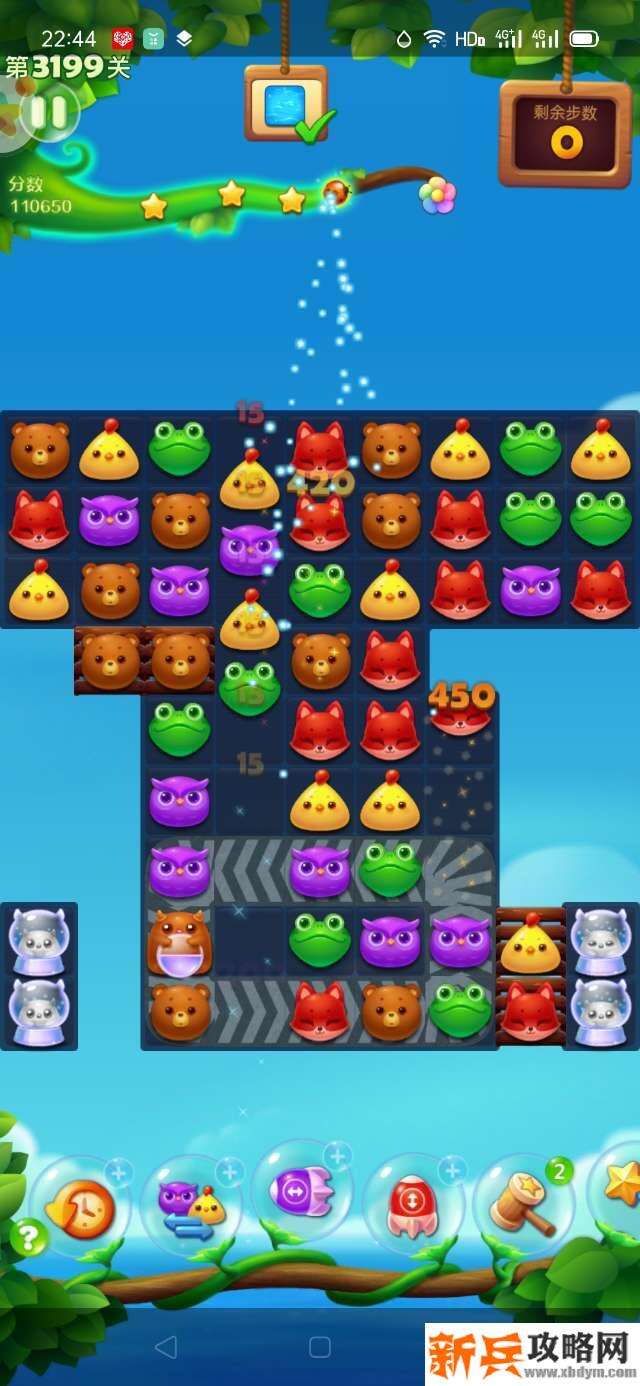Screen dimensions: 640x1386
Task: Activate the vertical rocket booster
Action: pos(413,1203)
